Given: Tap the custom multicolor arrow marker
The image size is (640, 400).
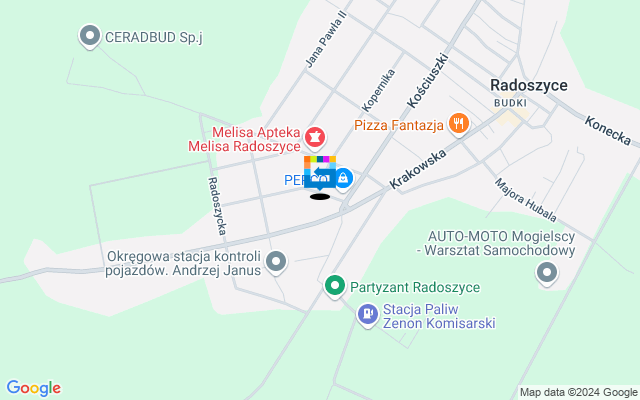Looking at the screenshot, I should 320,172.
